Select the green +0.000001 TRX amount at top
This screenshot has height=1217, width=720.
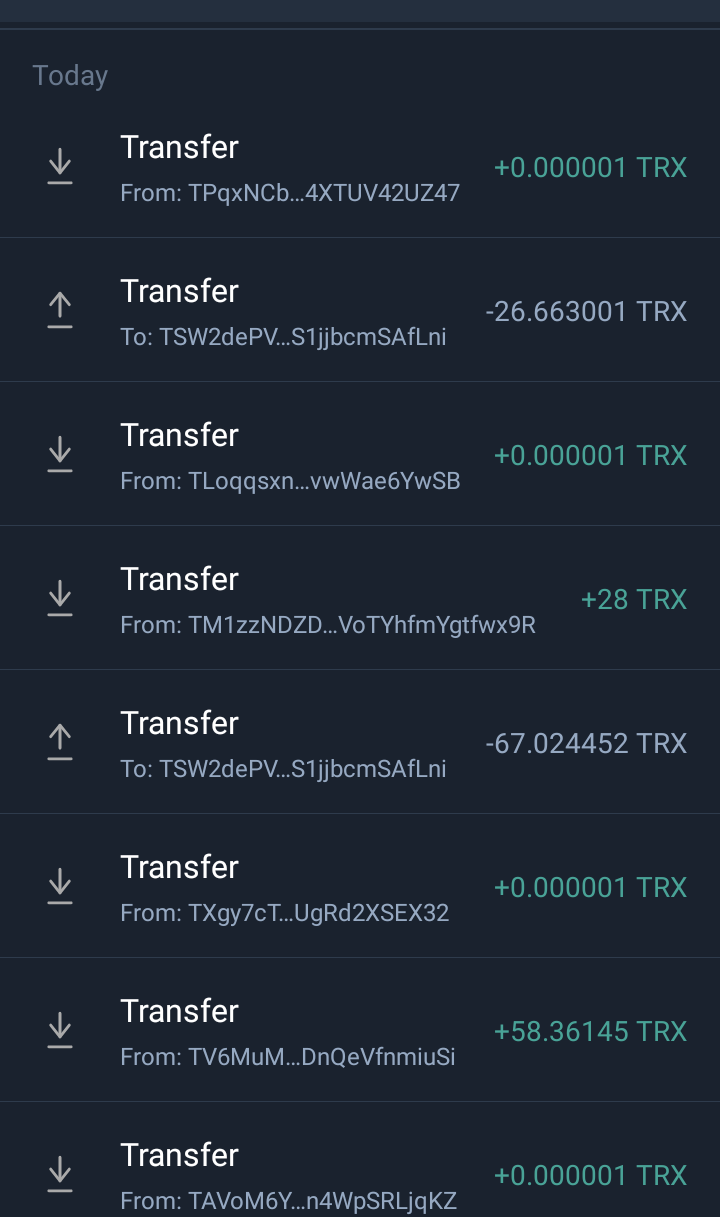591,168
